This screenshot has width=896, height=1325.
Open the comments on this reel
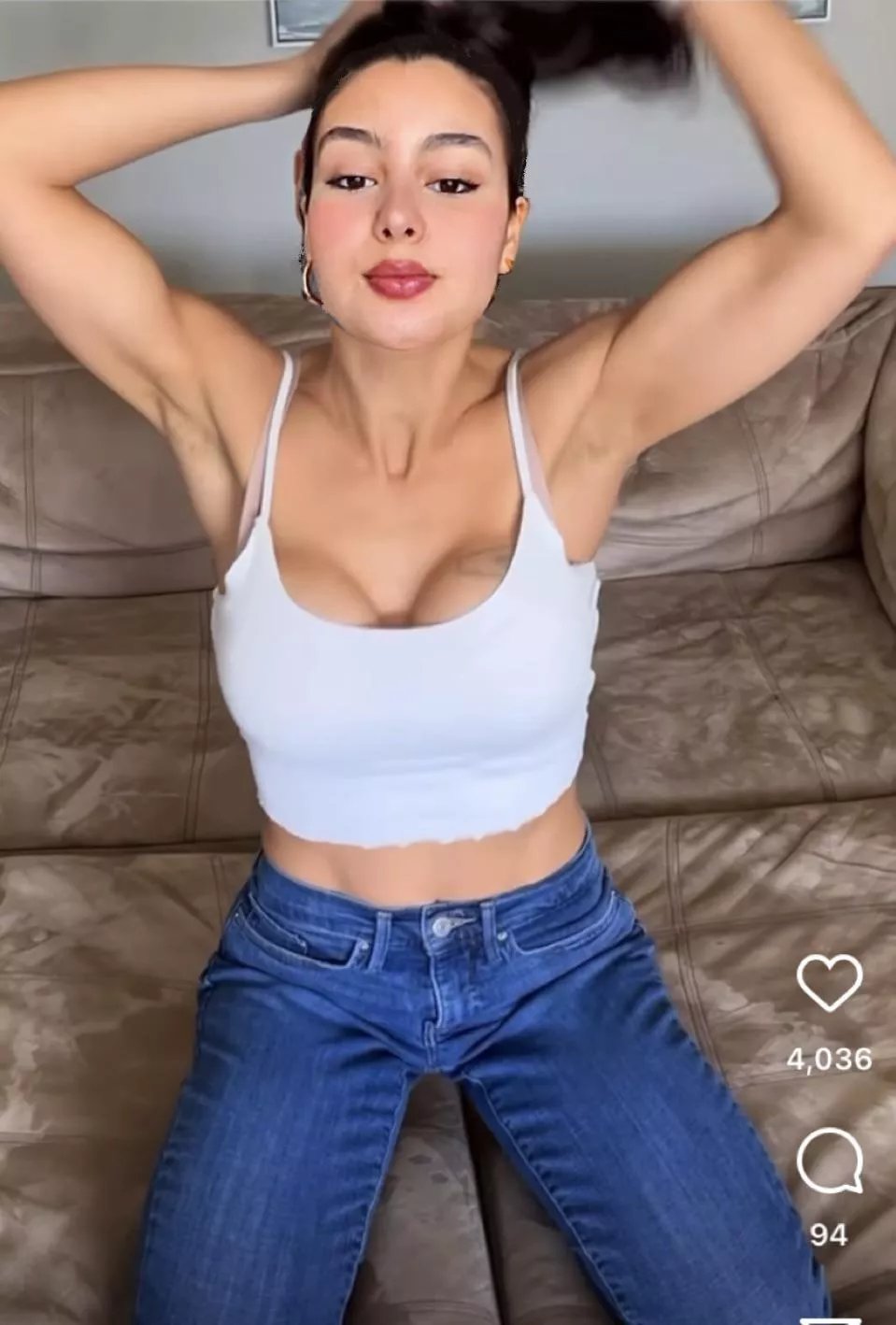pos(829,1160)
